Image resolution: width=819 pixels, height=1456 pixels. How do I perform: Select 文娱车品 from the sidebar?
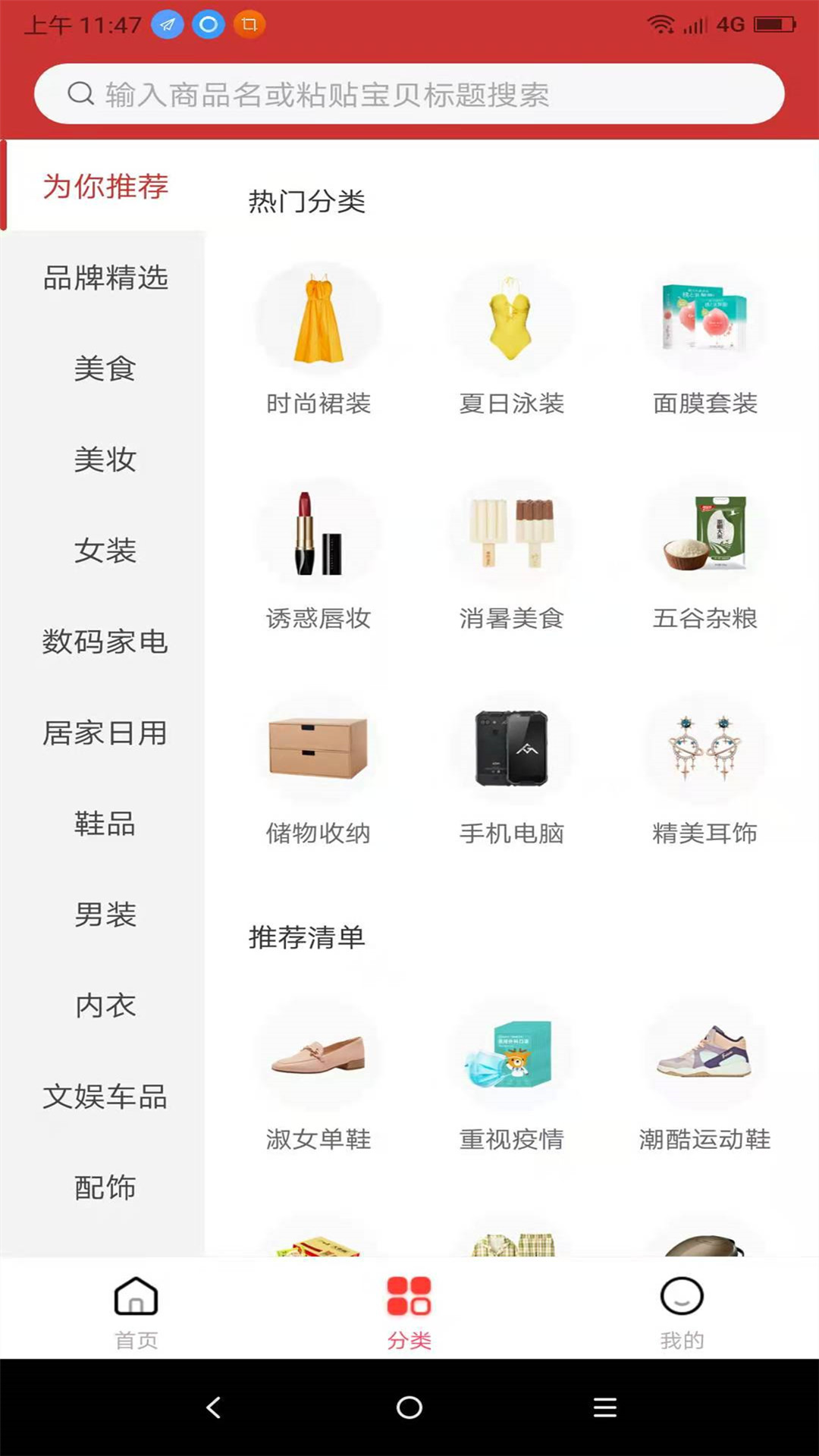tap(106, 1098)
